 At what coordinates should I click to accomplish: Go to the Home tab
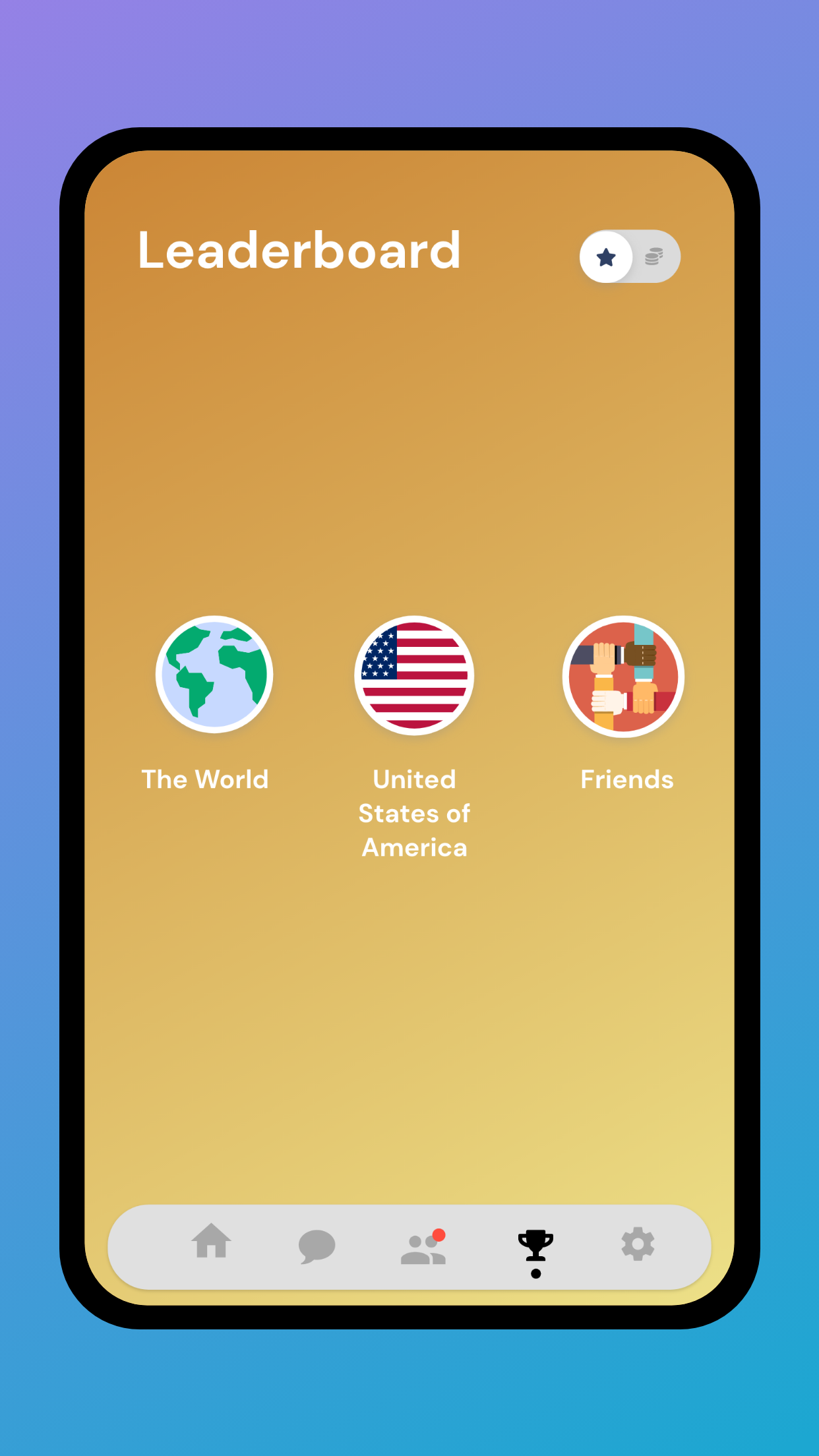(x=211, y=1242)
